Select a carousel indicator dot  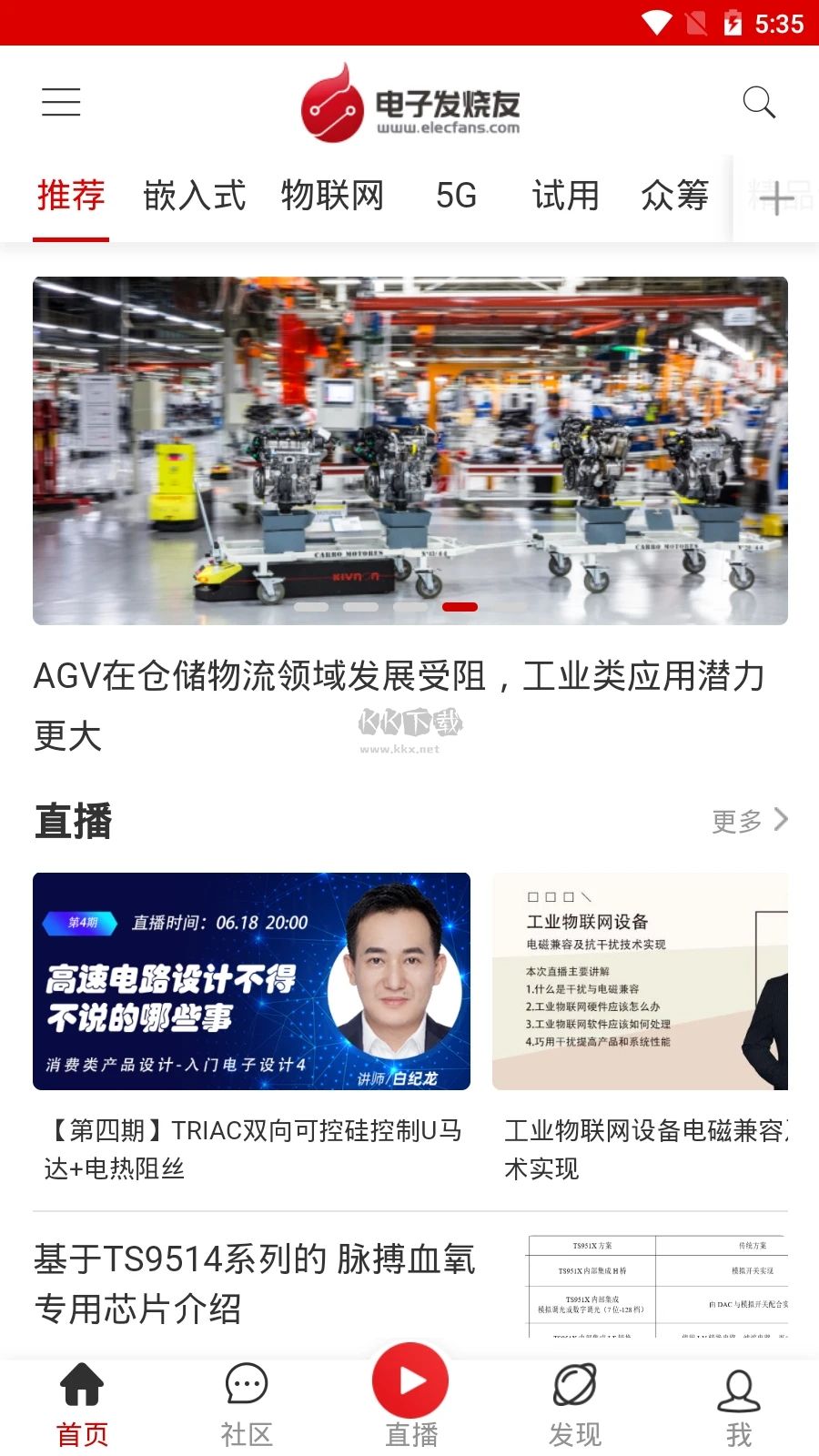point(460,606)
